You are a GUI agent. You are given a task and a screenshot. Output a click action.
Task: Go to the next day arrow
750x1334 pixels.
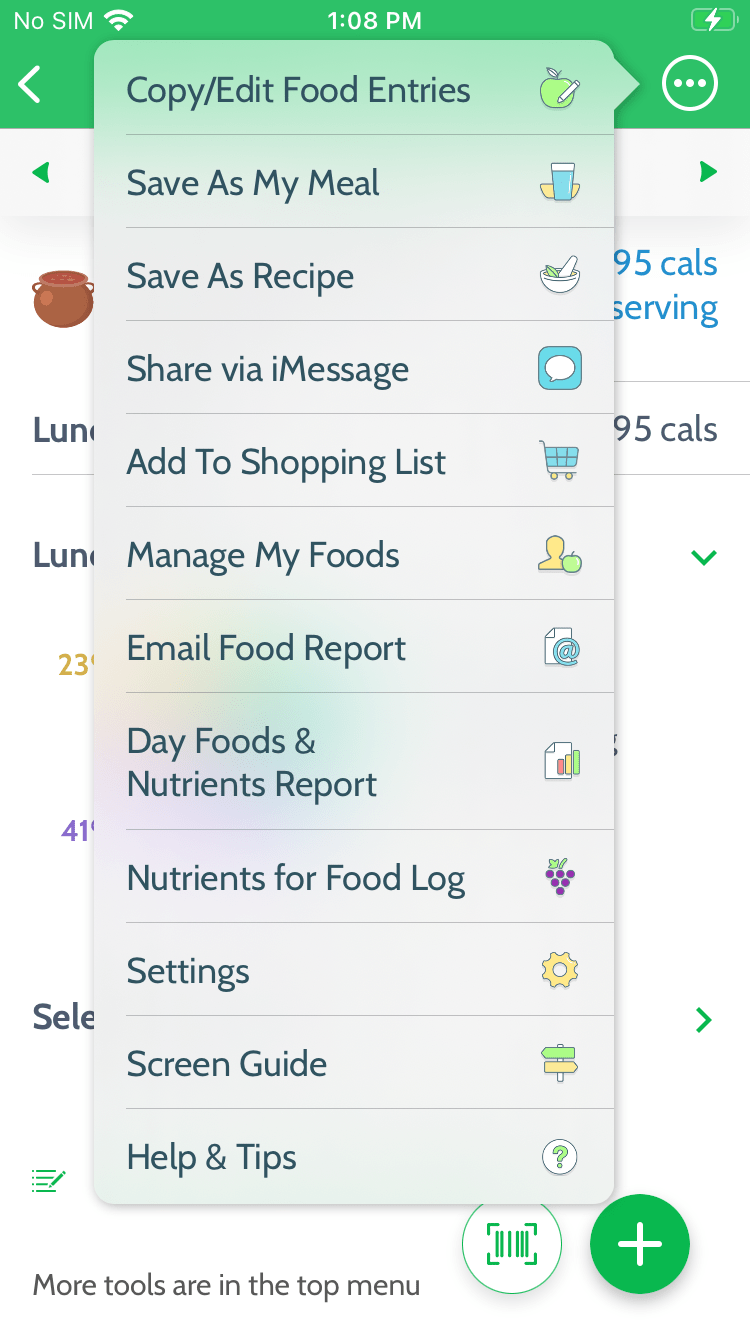click(x=708, y=173)
